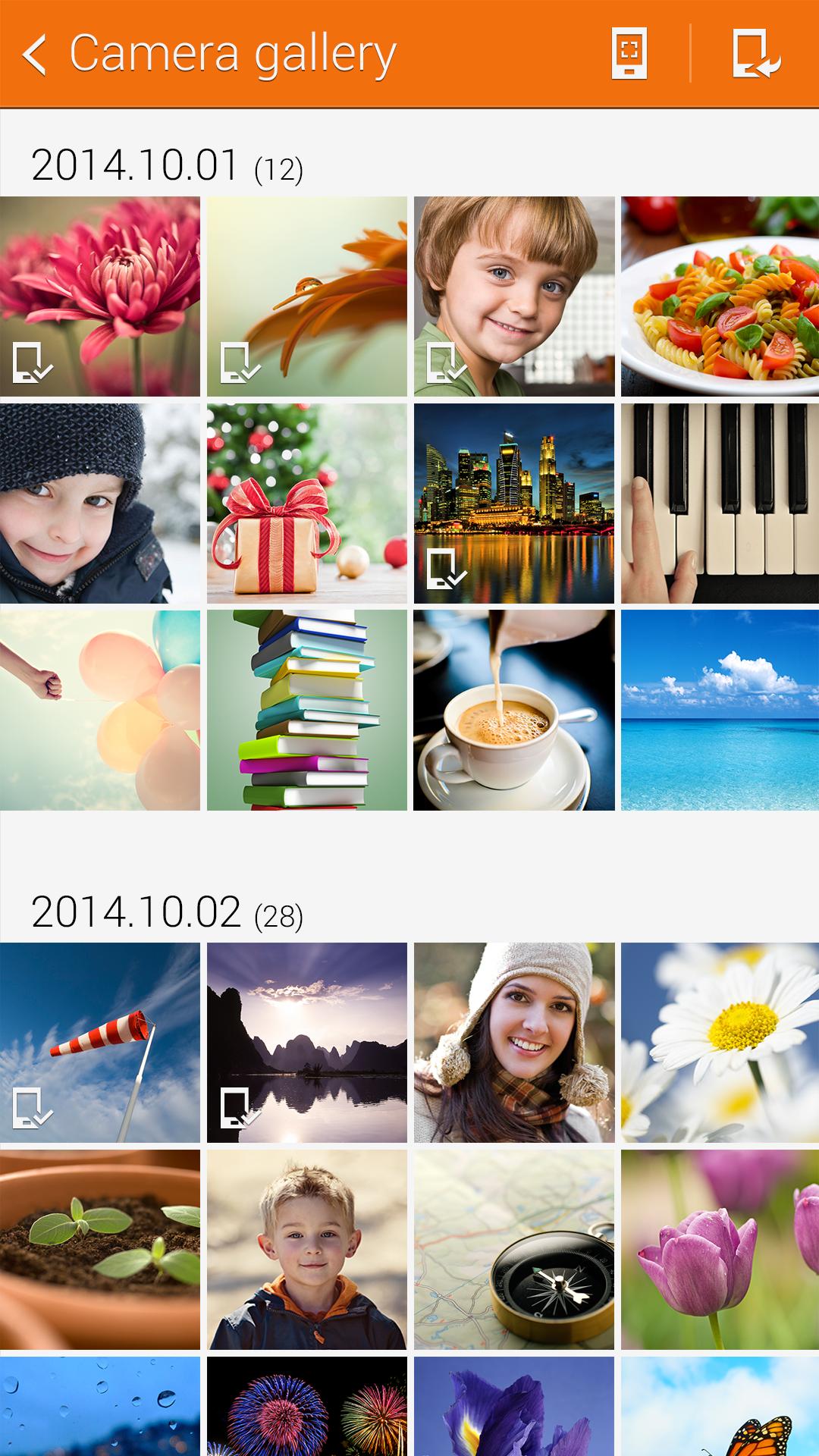
Task: Open the city skyline at night photo
Action: click(x=513, y=503)
